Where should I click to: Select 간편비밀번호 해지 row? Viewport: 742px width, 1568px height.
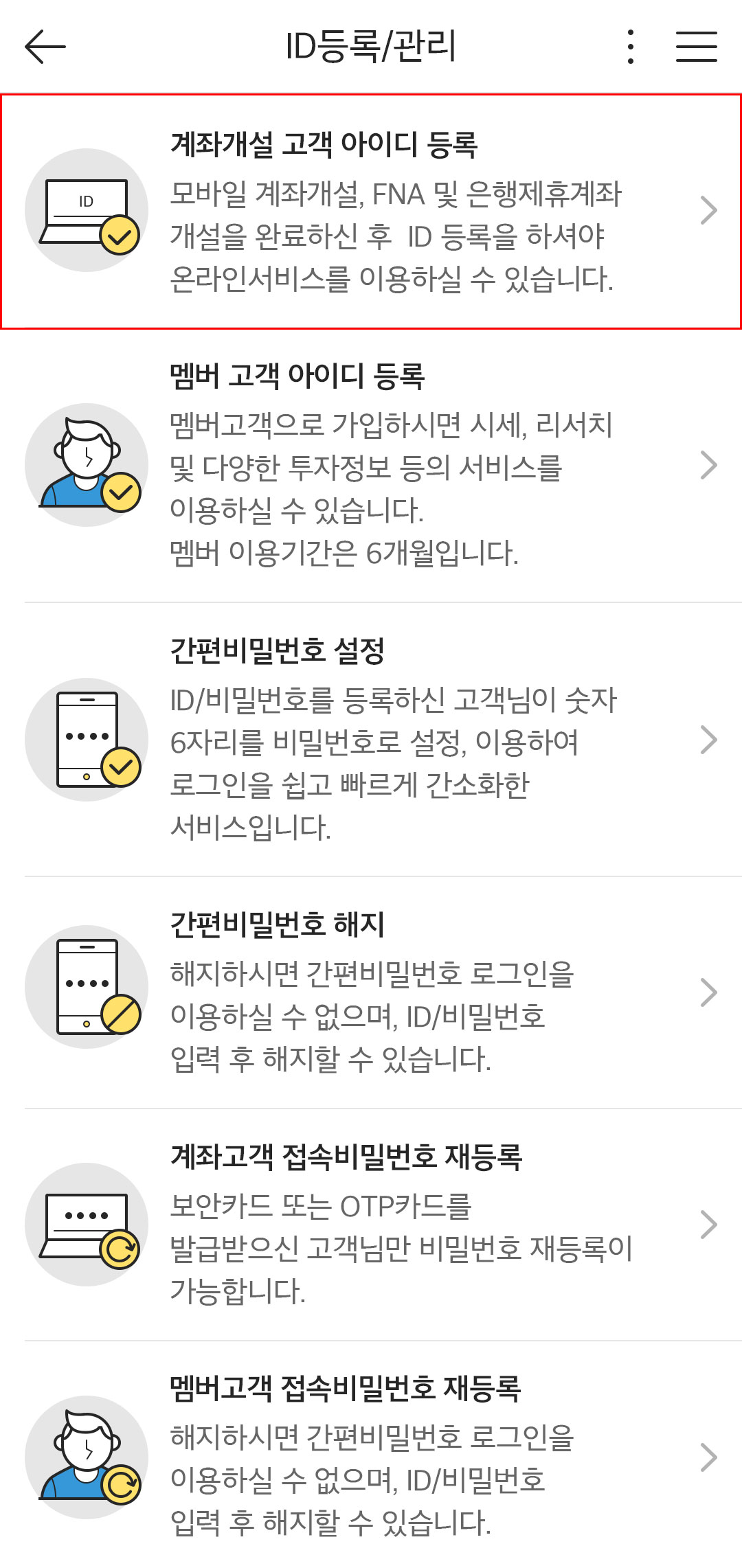(371, 992)
